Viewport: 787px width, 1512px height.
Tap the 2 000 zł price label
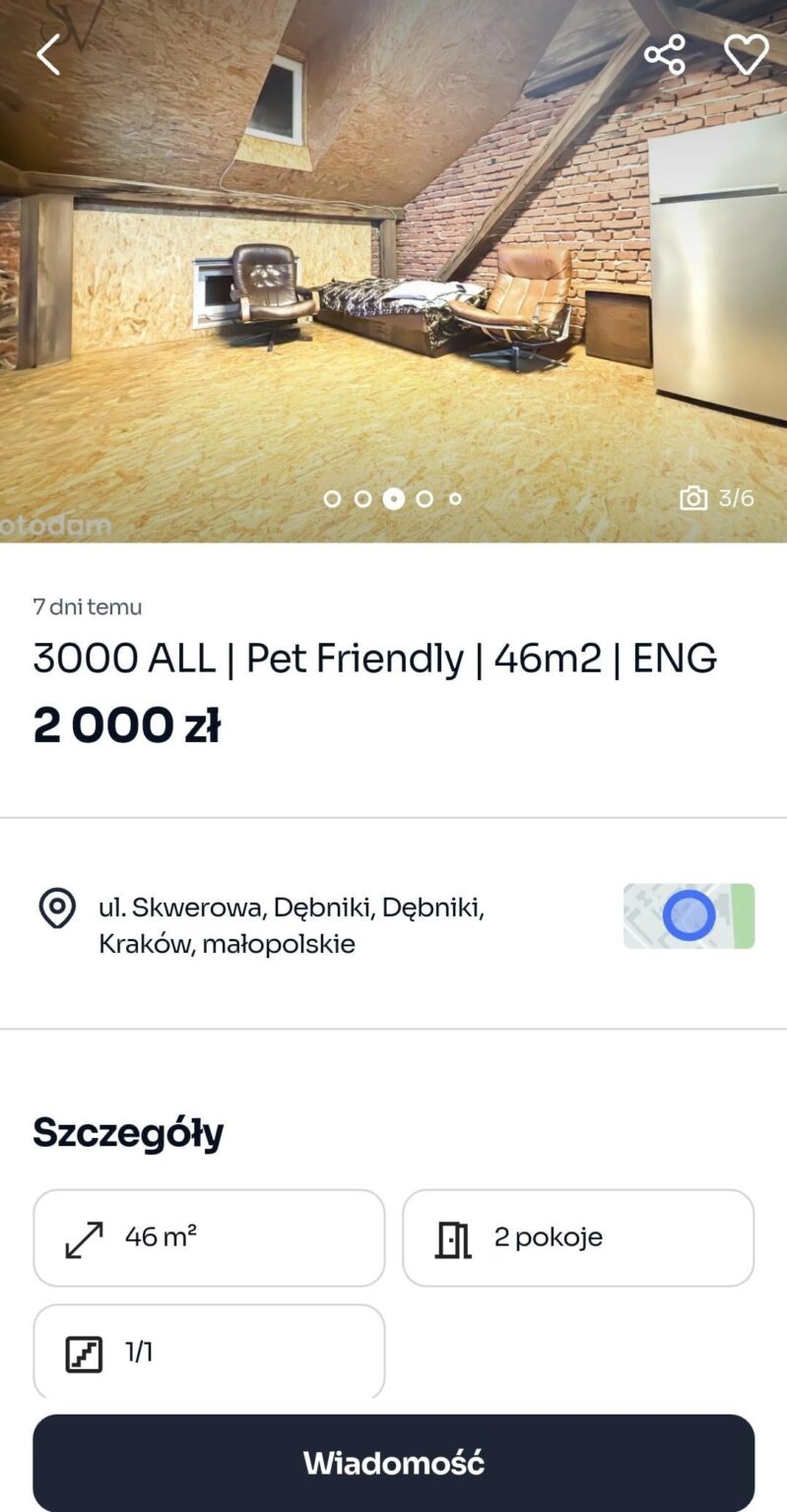click(x=126, y=725)
